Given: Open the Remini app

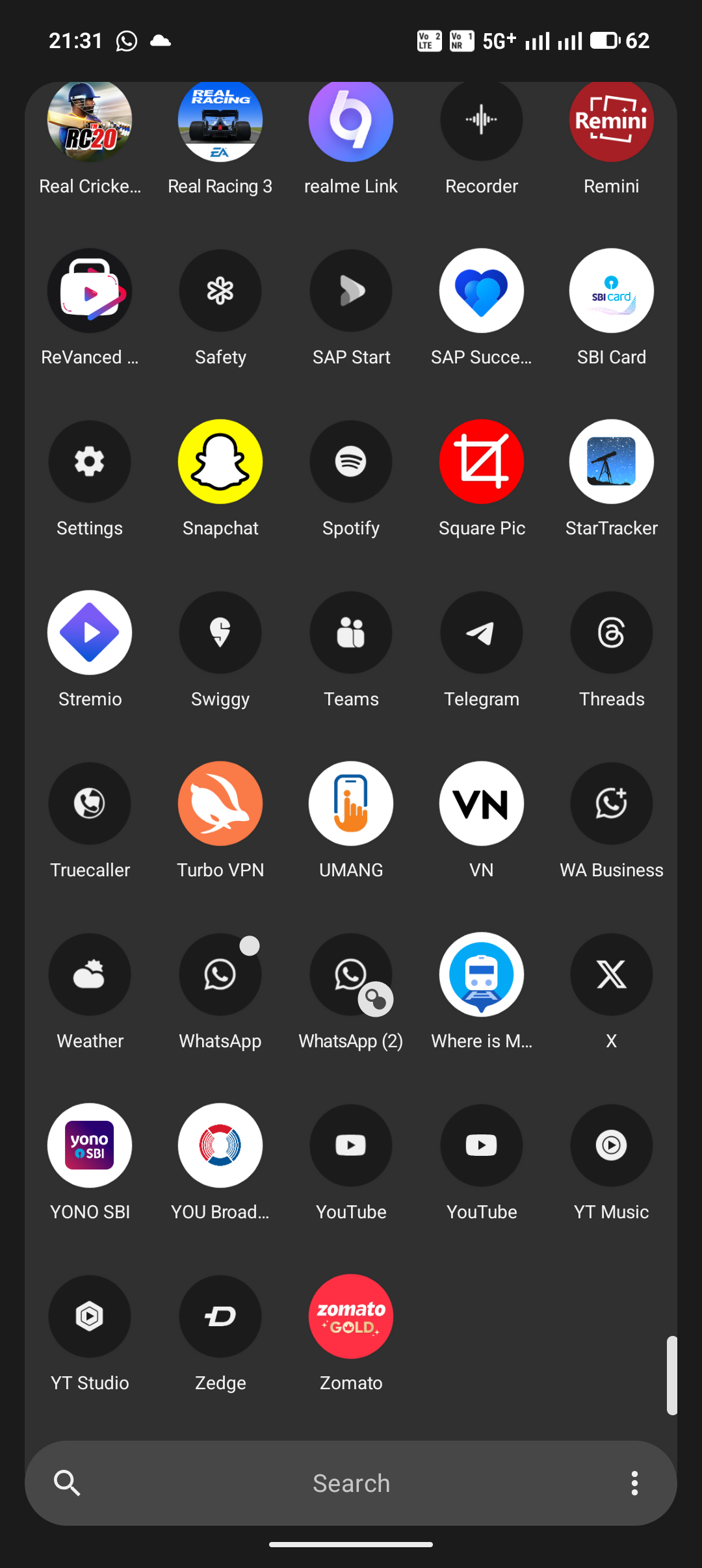Looking at the screenshot, I should pyautogui.click(x=612, y=120).
